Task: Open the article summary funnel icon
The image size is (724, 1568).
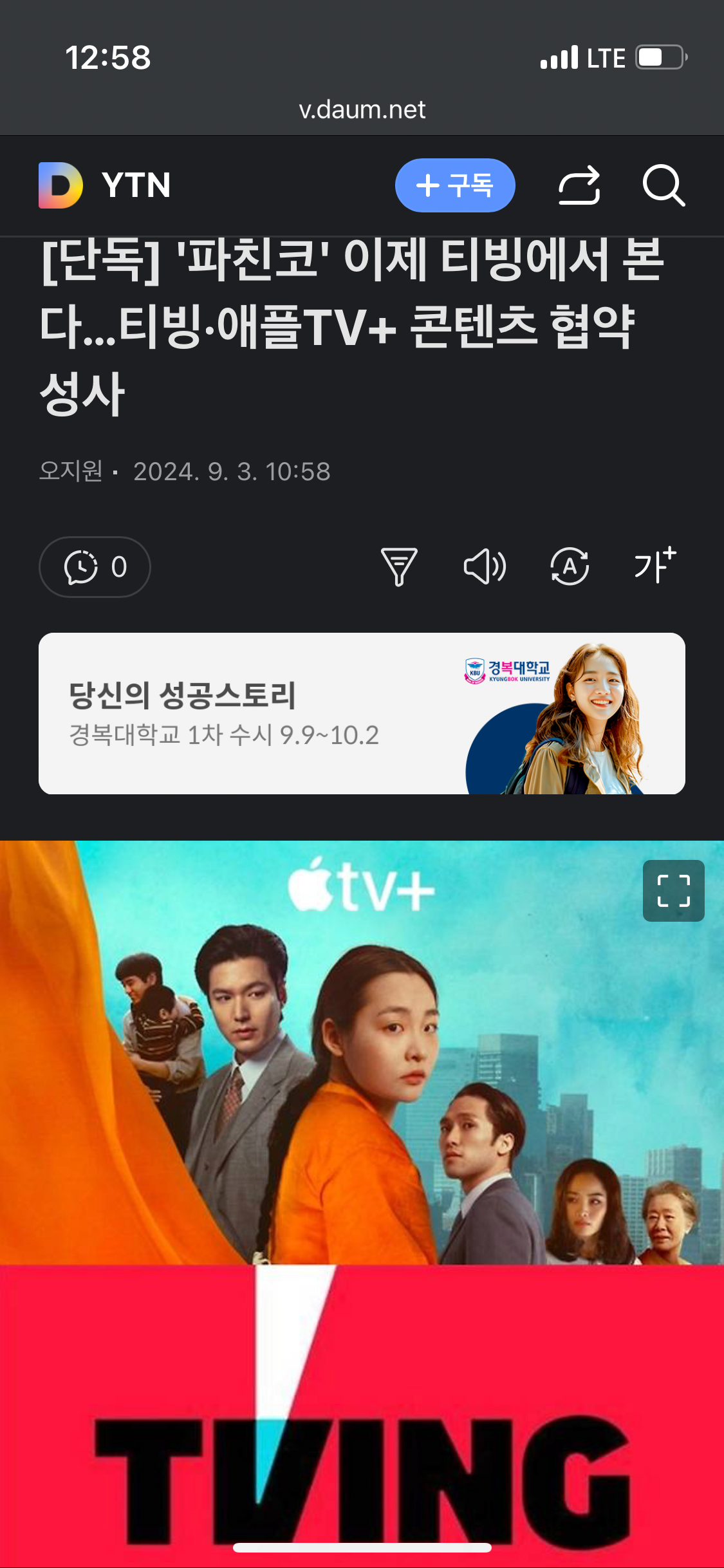Action: click(399, 567)
